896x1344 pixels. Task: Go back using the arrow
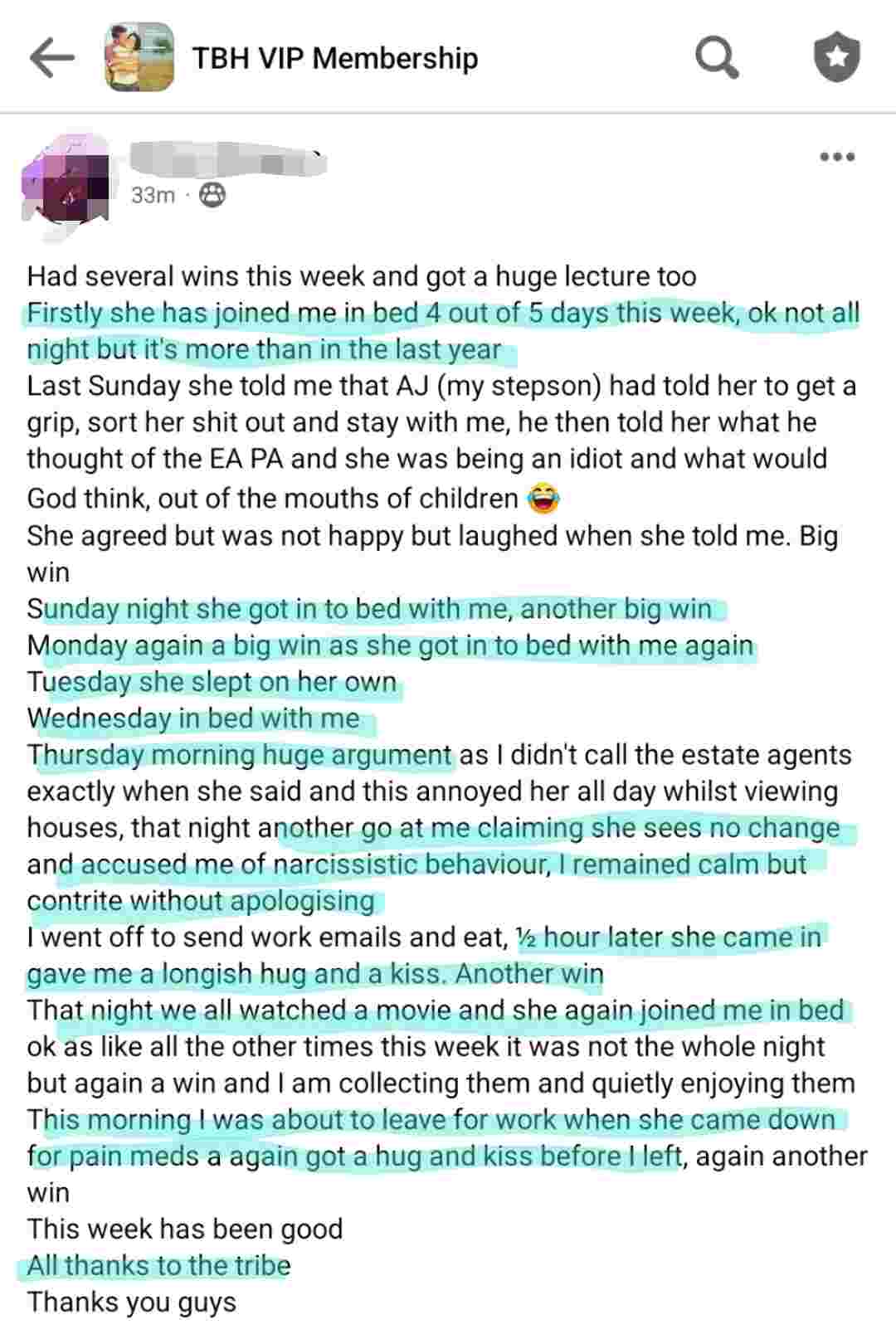point(51,57)
